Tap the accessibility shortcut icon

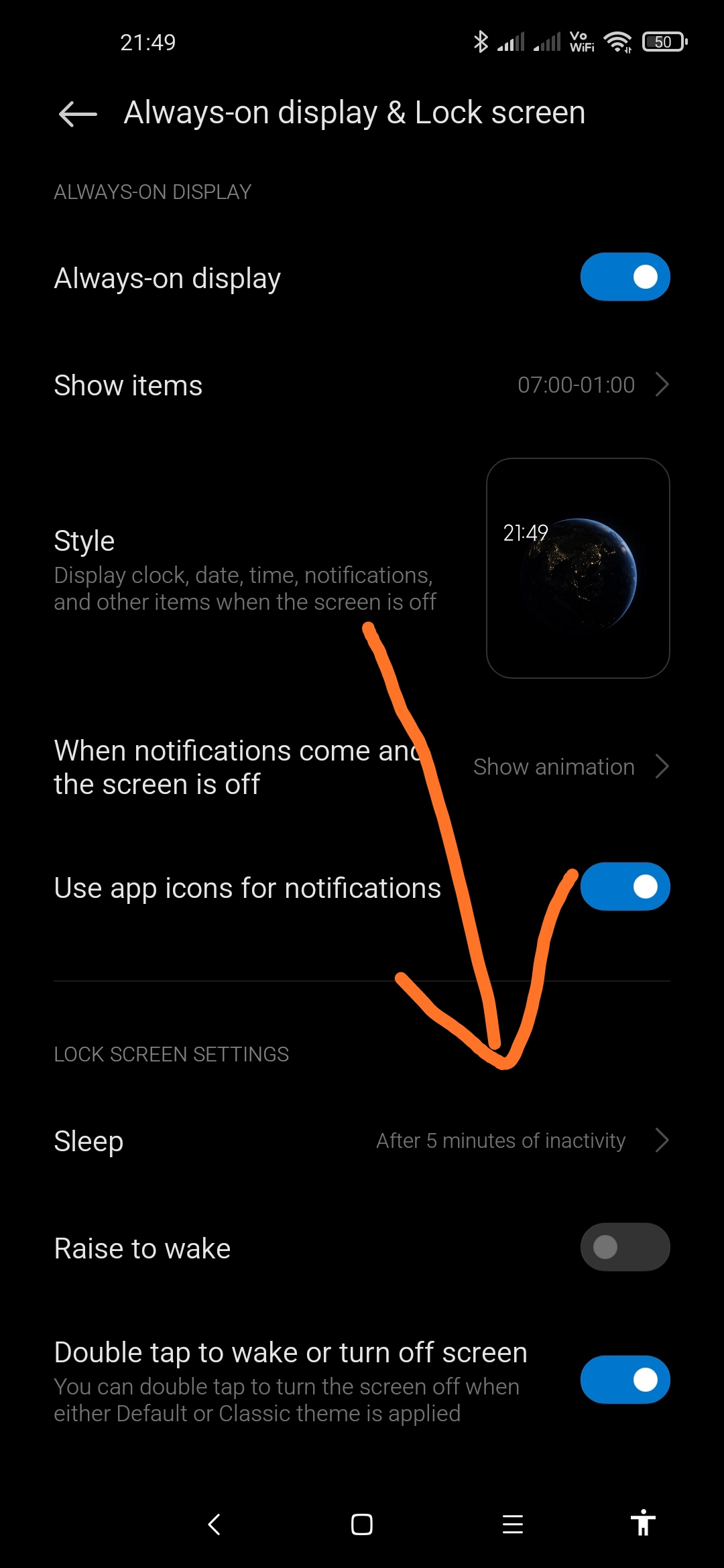pyautogui.click(x=643, y=1522)
